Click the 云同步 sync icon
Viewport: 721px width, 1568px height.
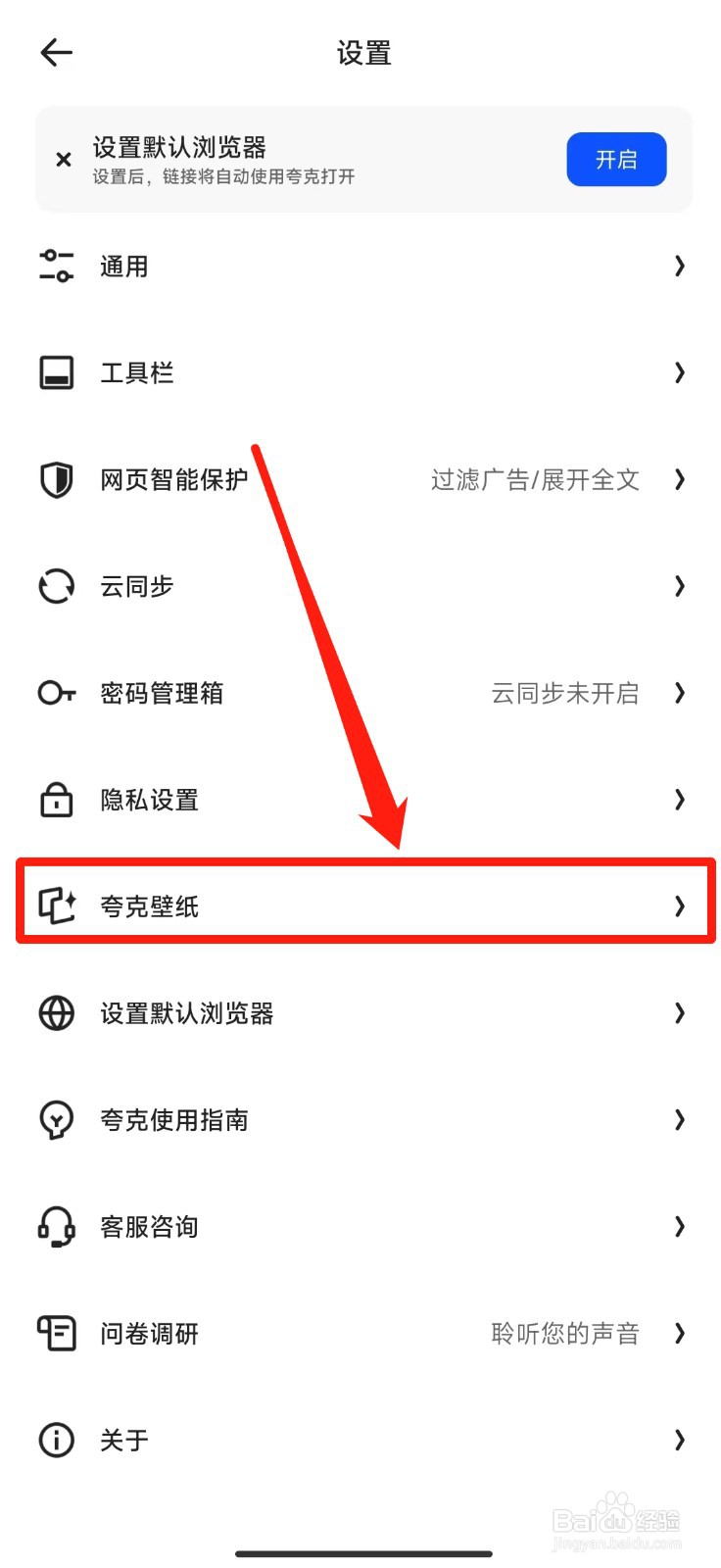point(56,586)
